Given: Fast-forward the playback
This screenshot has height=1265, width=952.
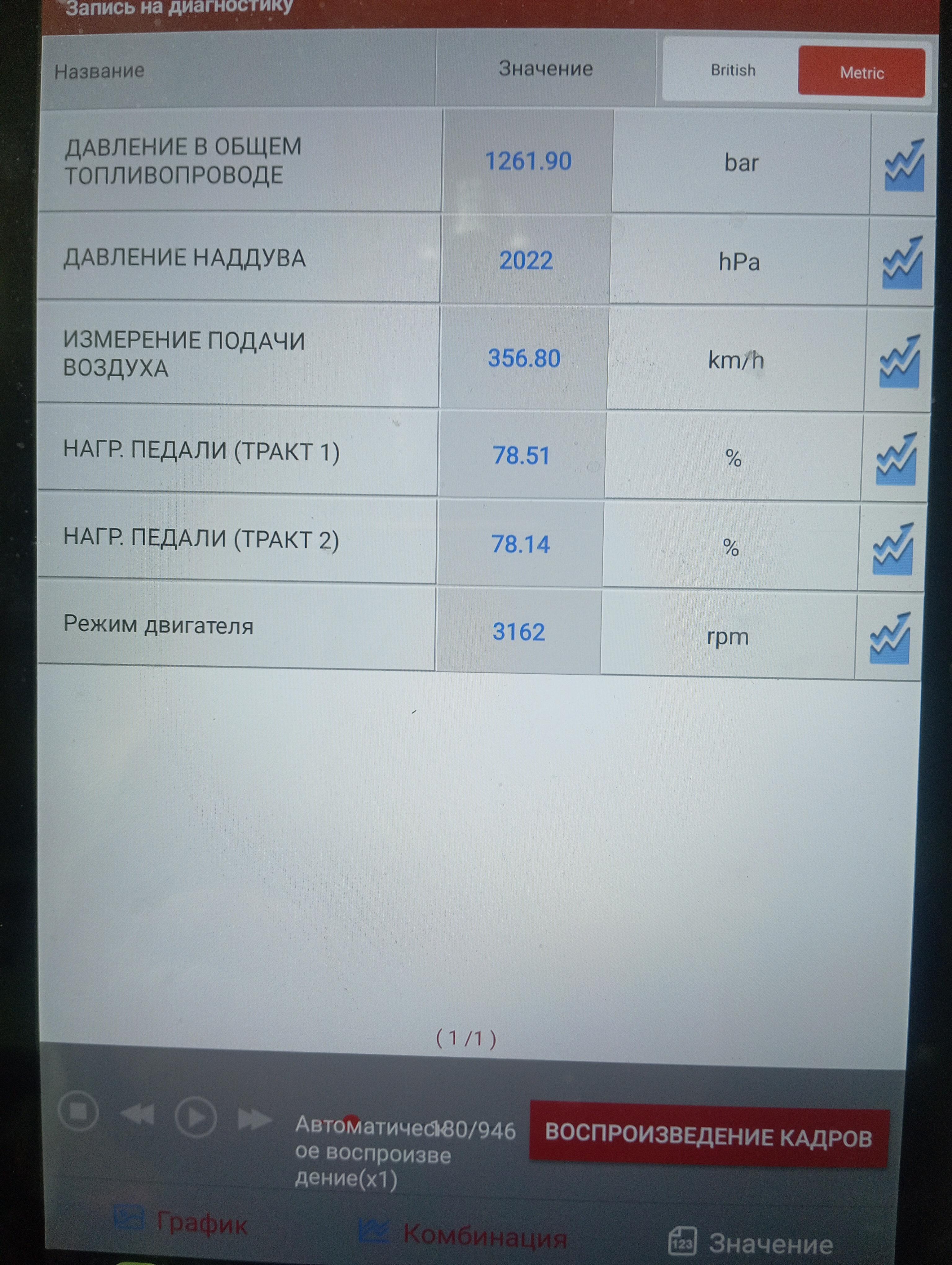Looking at the screenshot, I should click(x=254, y=1119).
